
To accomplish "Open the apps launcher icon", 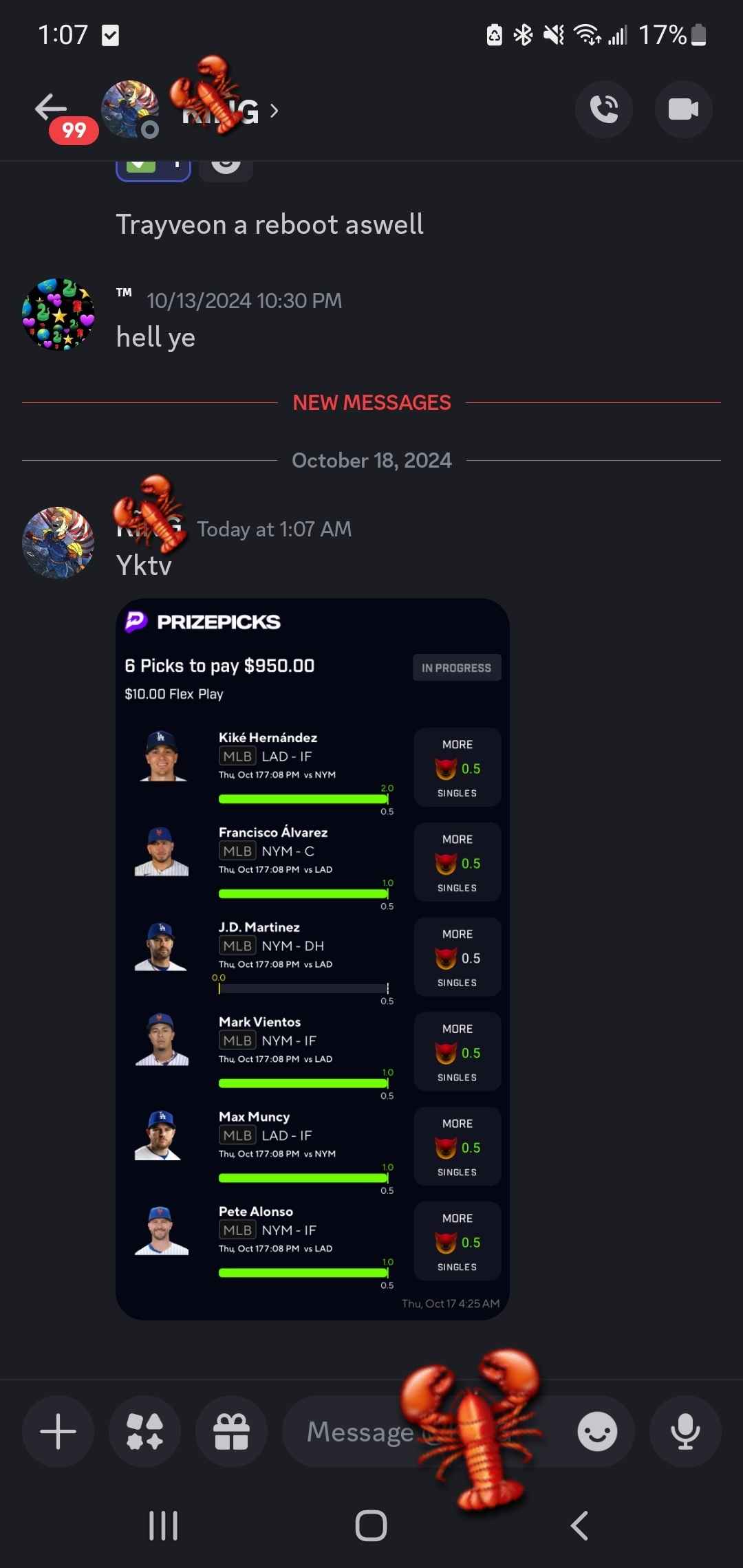I will pos(144,1432).
